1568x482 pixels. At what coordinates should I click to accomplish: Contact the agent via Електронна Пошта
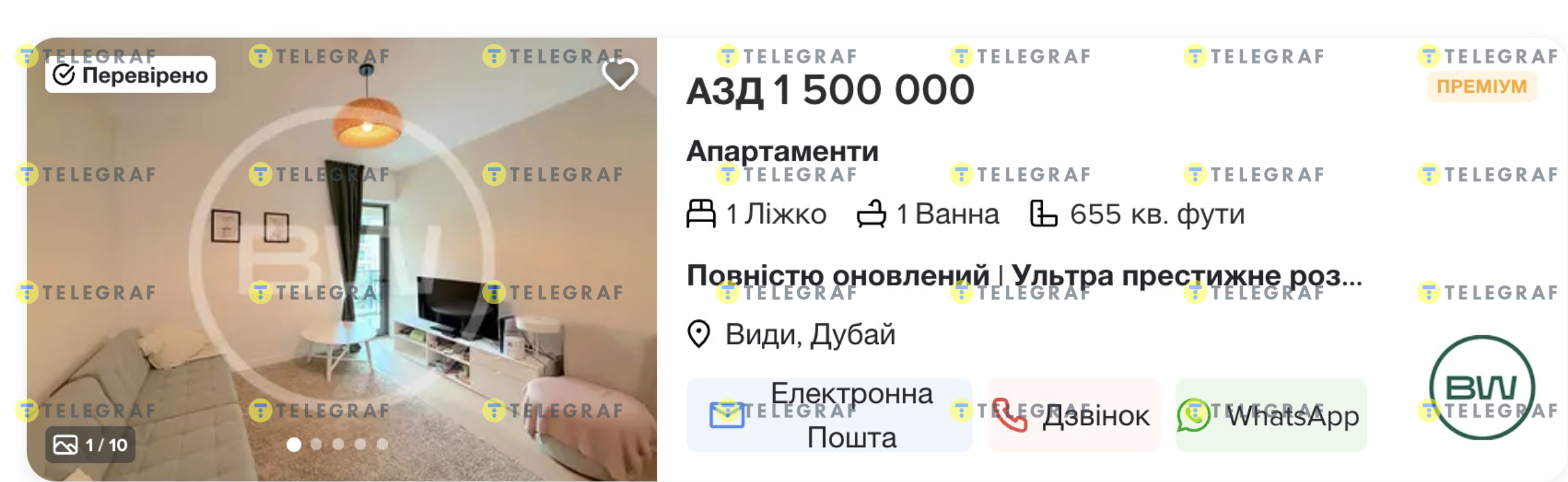(829, 415)
